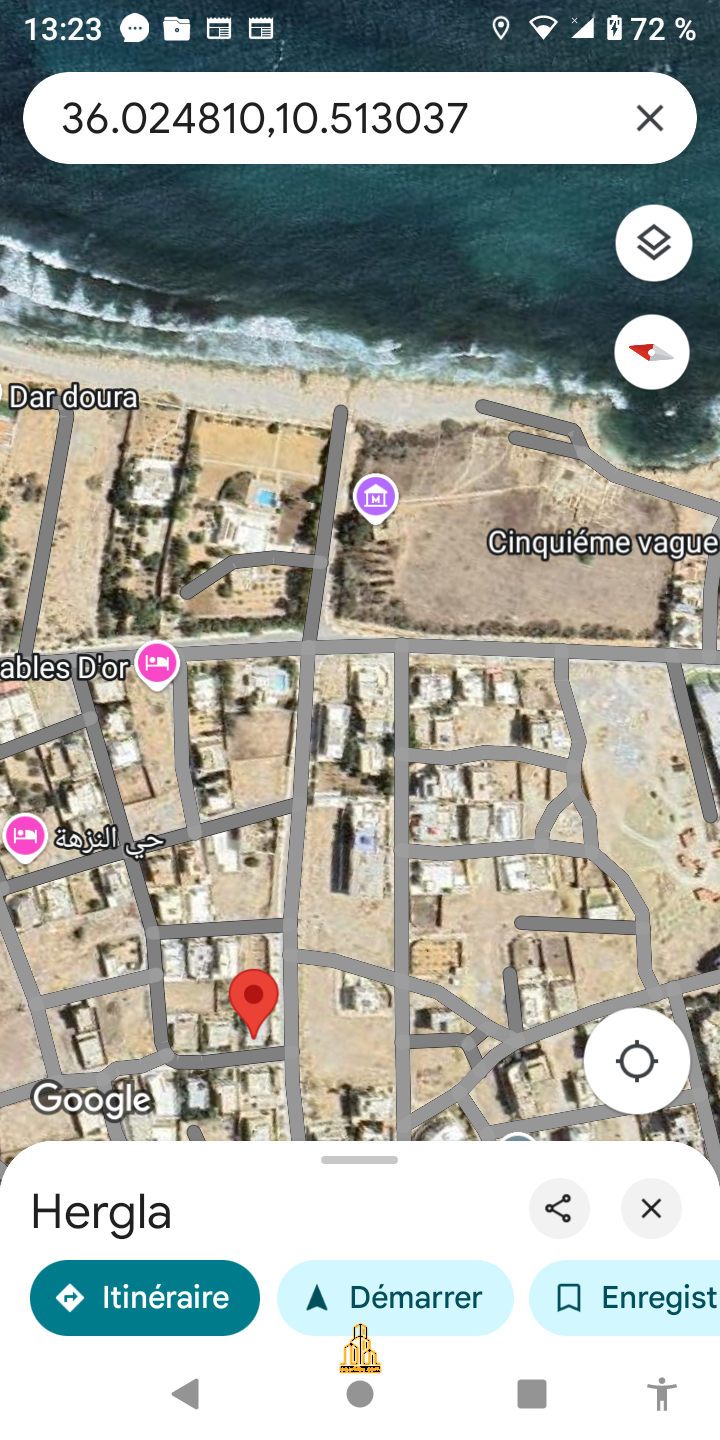The height and width of the screenshot is (1440, 720).
Task: Open the hotel marker near حي النزهة
Action: (x=25, y=836)
